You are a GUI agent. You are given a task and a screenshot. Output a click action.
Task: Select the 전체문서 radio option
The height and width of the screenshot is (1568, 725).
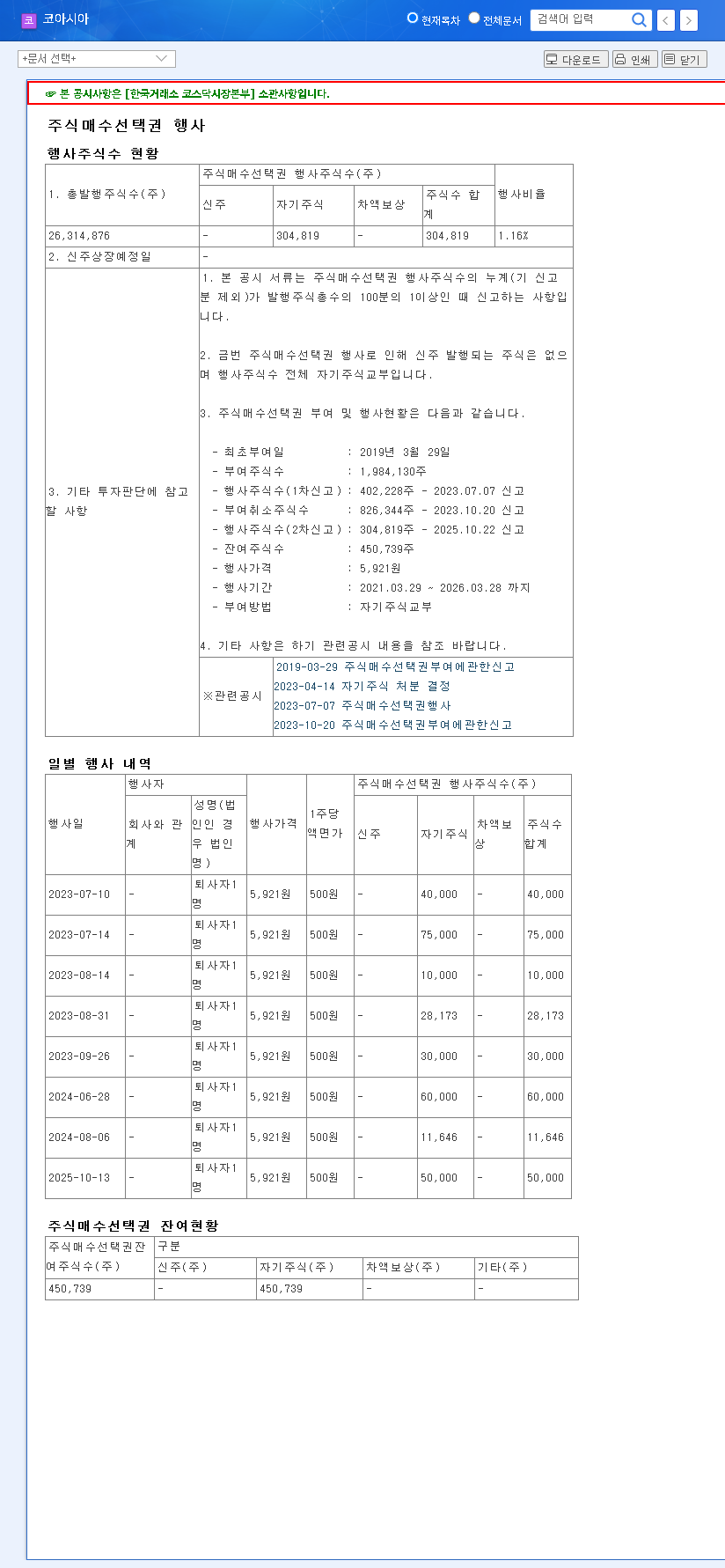[x=474, y=18]
